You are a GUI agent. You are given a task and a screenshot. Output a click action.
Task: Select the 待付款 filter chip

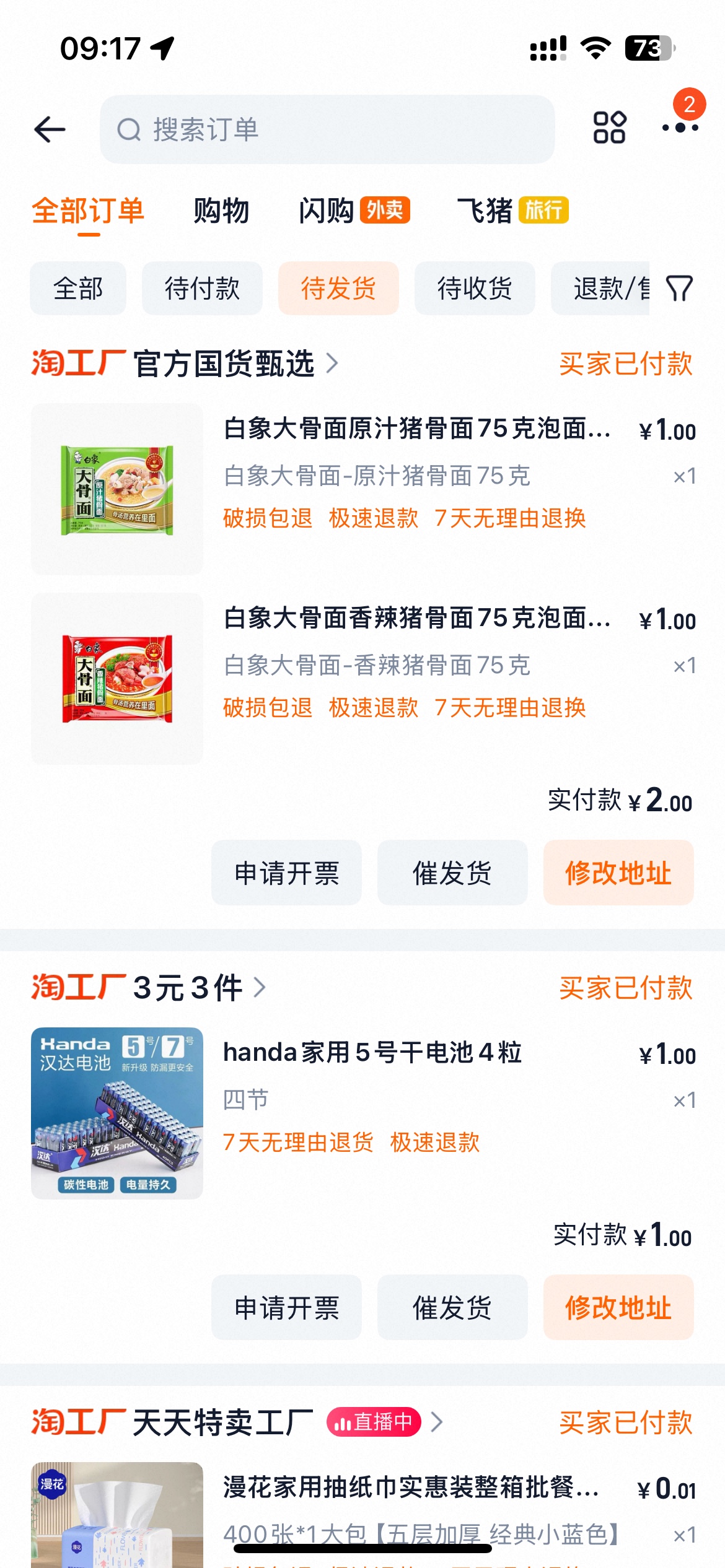tap(202, 289)
